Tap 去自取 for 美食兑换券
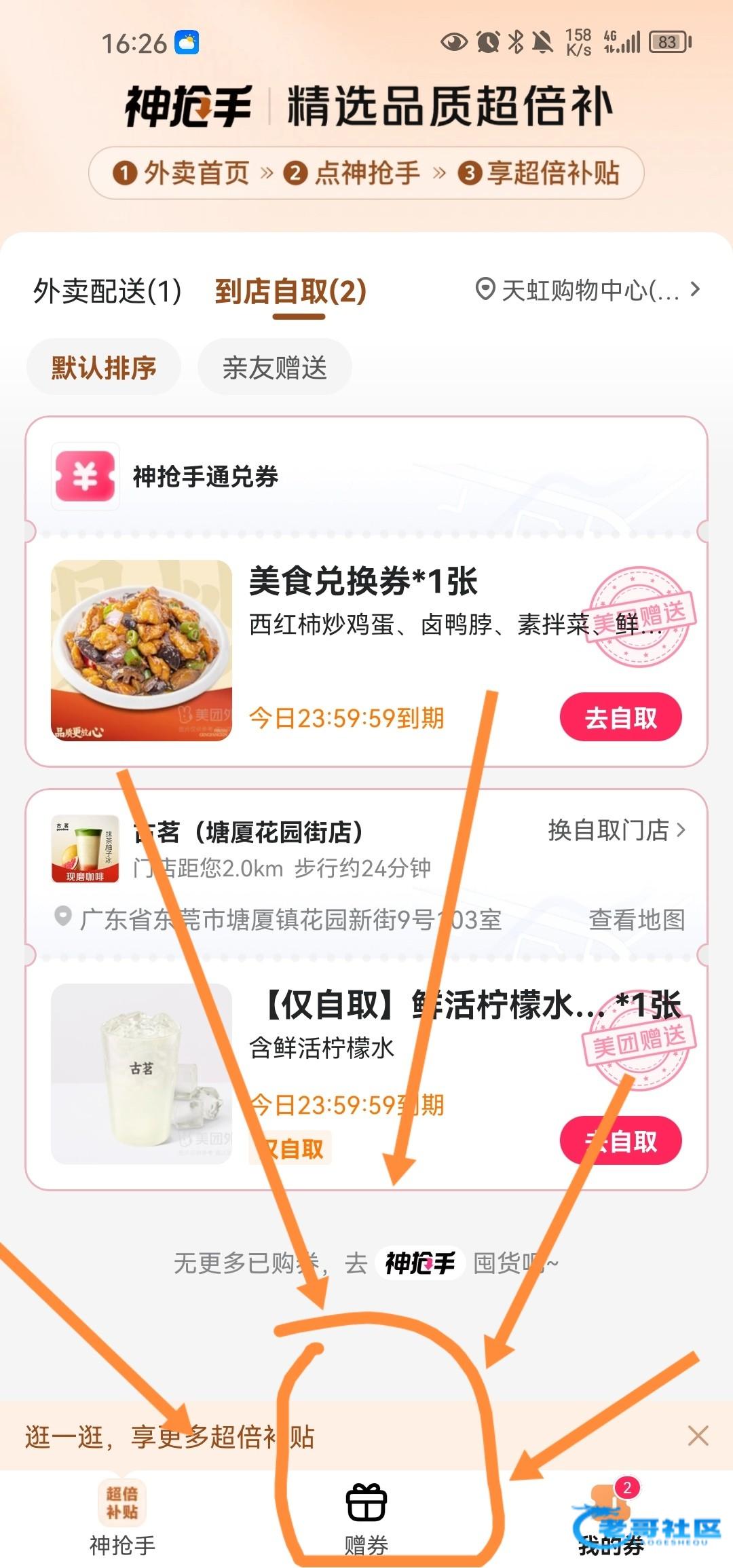Image resolution: width=733 pixels, height=1568 pixels. pos(620,717)
